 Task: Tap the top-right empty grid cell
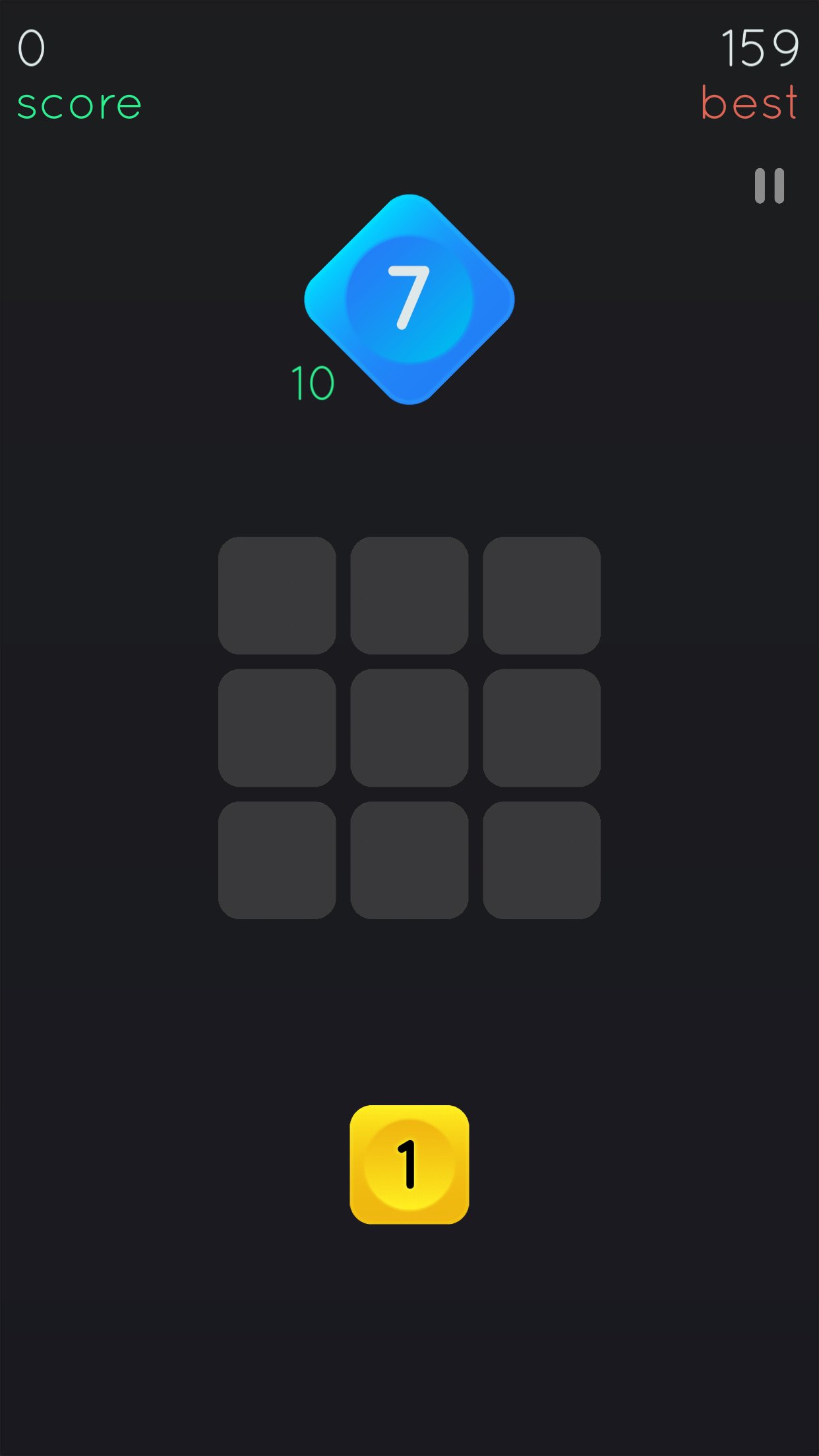click(541, 595)
